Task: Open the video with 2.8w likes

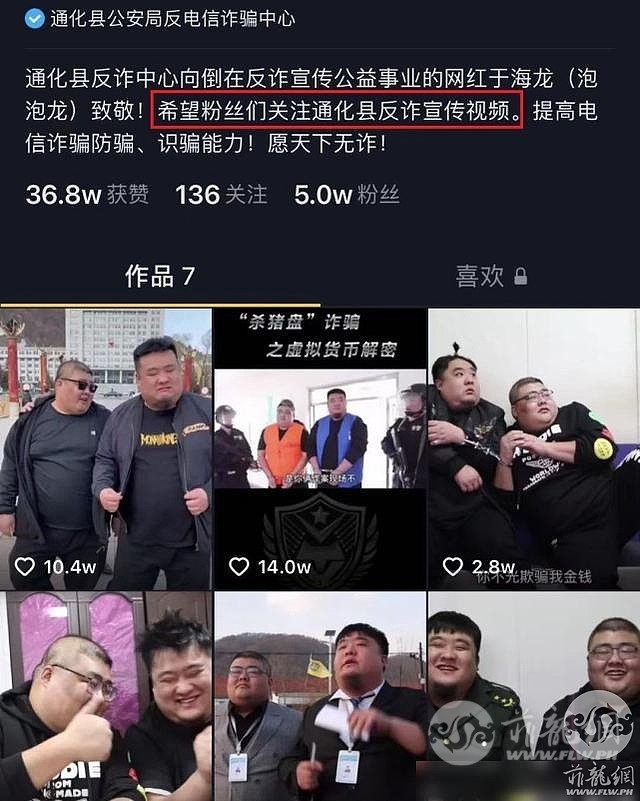Action: click(533, 448)
